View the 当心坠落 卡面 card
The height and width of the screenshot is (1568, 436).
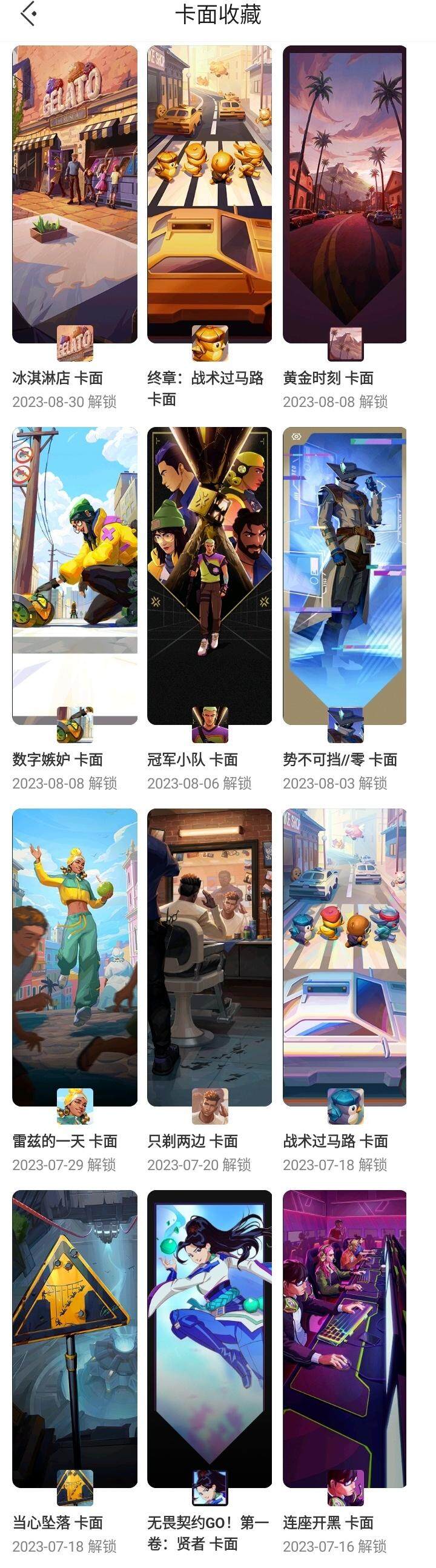click(75, 1338)
